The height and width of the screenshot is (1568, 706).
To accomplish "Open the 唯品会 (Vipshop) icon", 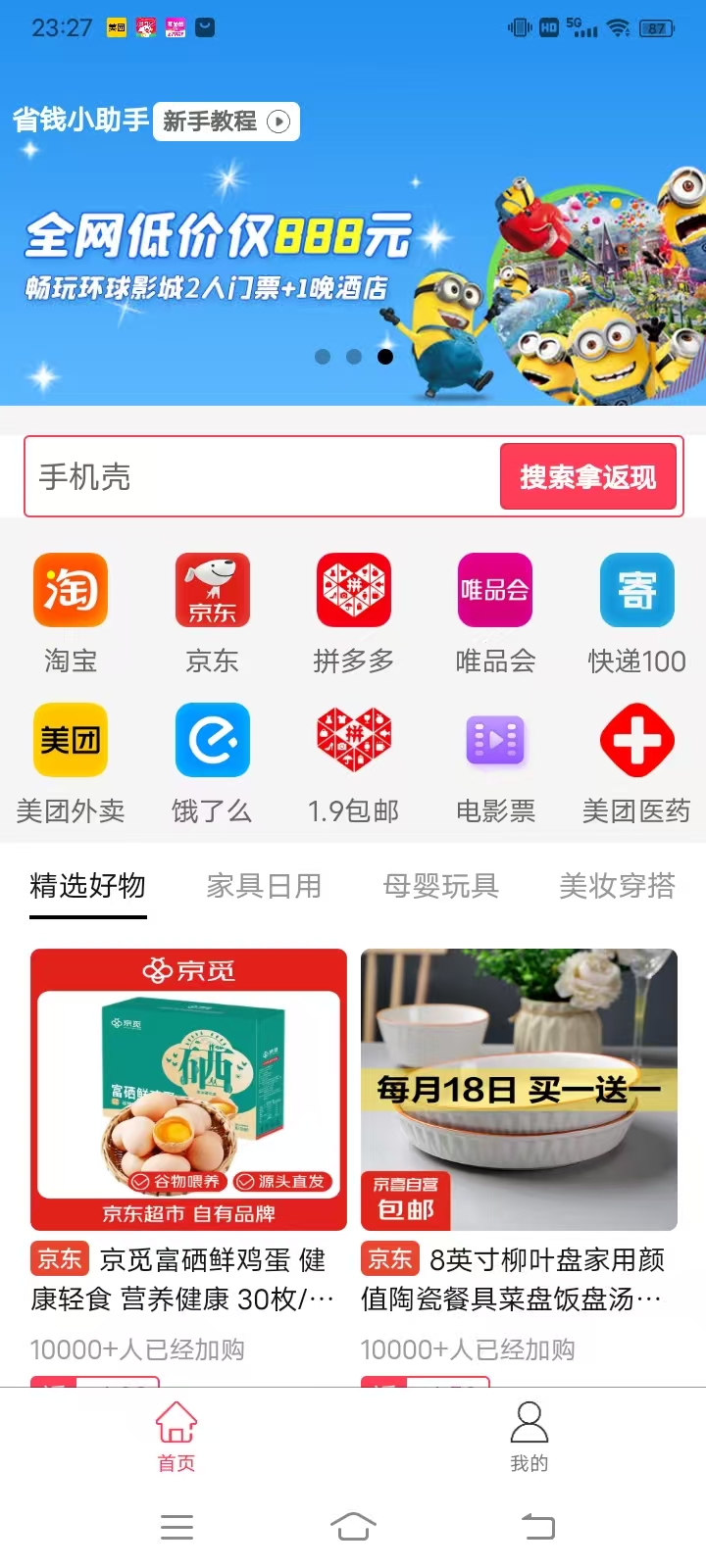I will pyautogui.click(x=495, y=590).
